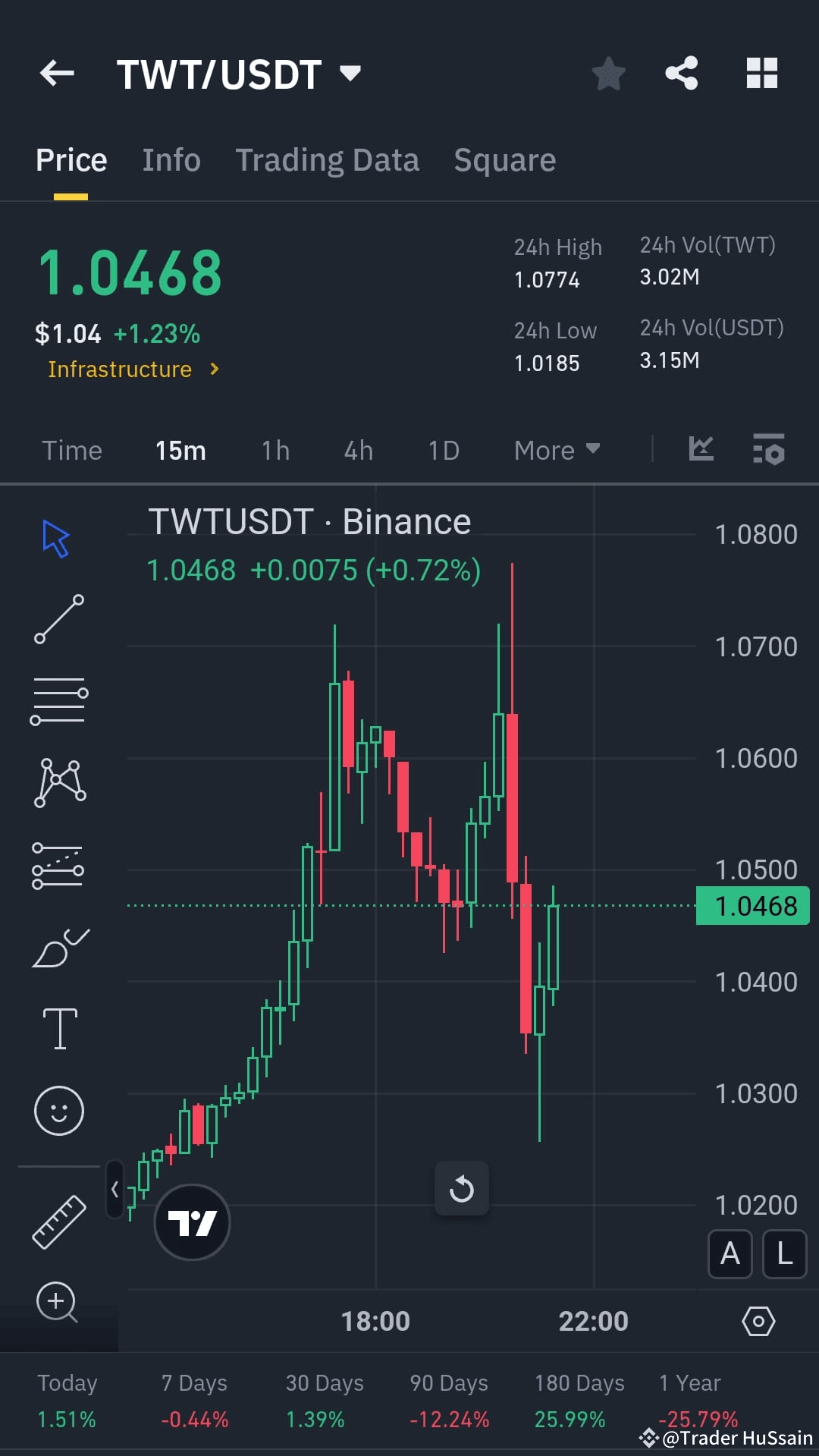Expand the TWT/USDT pair selector dropdown
819x1456 pixels.
click(x=350, y=74)
